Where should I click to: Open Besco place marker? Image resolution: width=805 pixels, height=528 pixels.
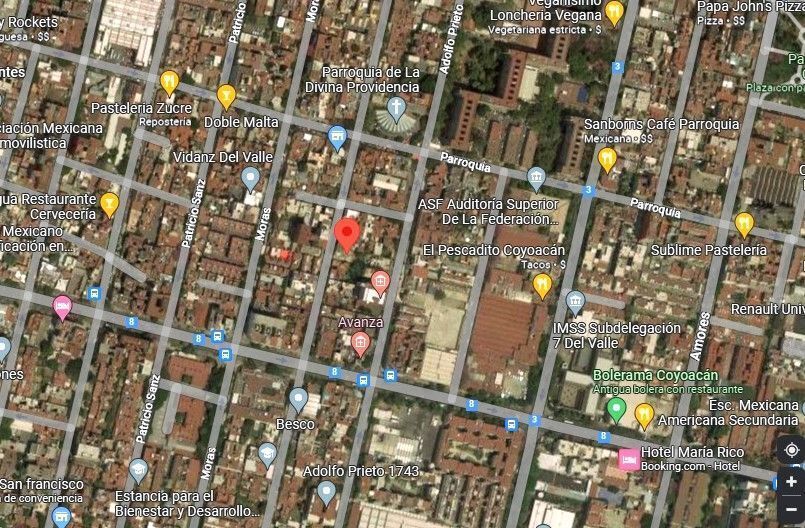[298, 400]
